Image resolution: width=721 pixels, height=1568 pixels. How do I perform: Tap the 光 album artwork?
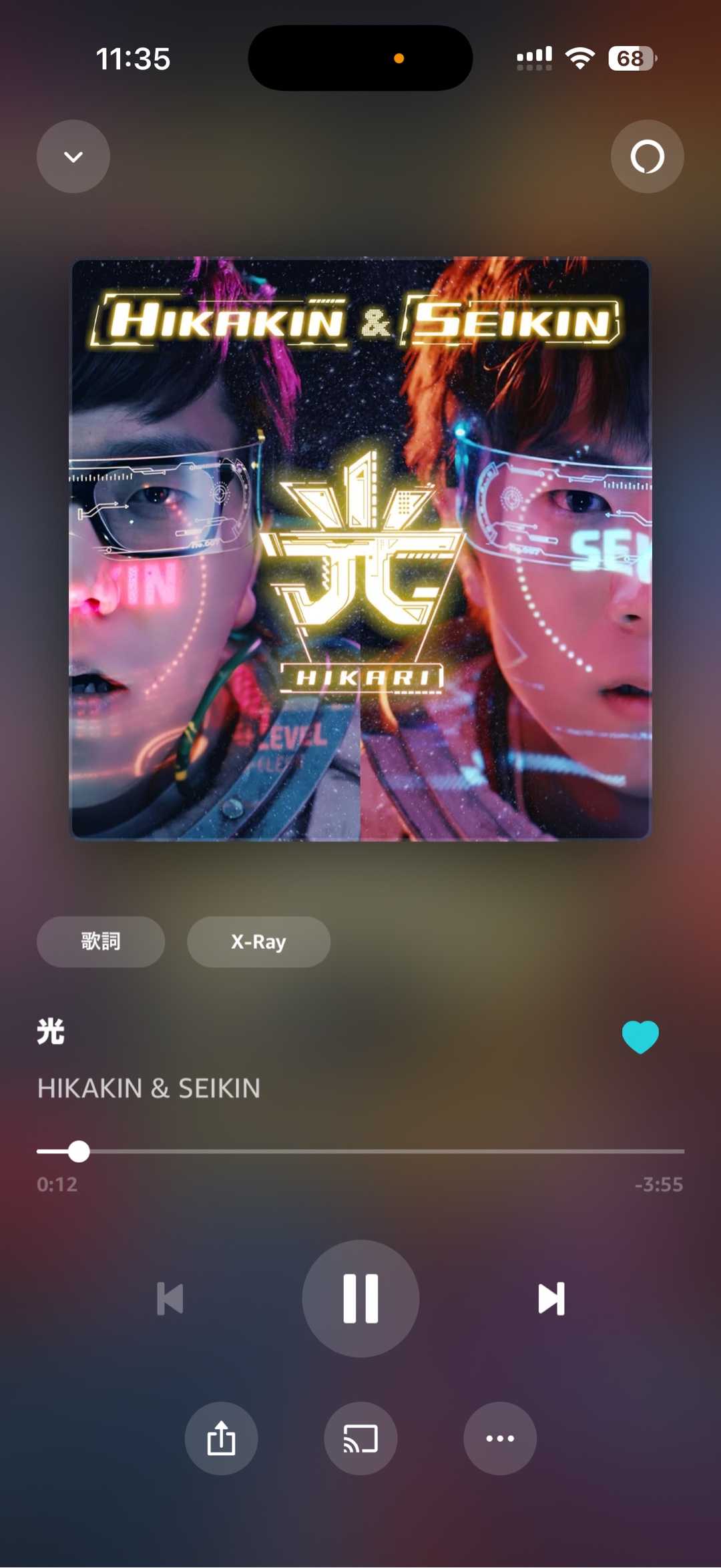360,549
